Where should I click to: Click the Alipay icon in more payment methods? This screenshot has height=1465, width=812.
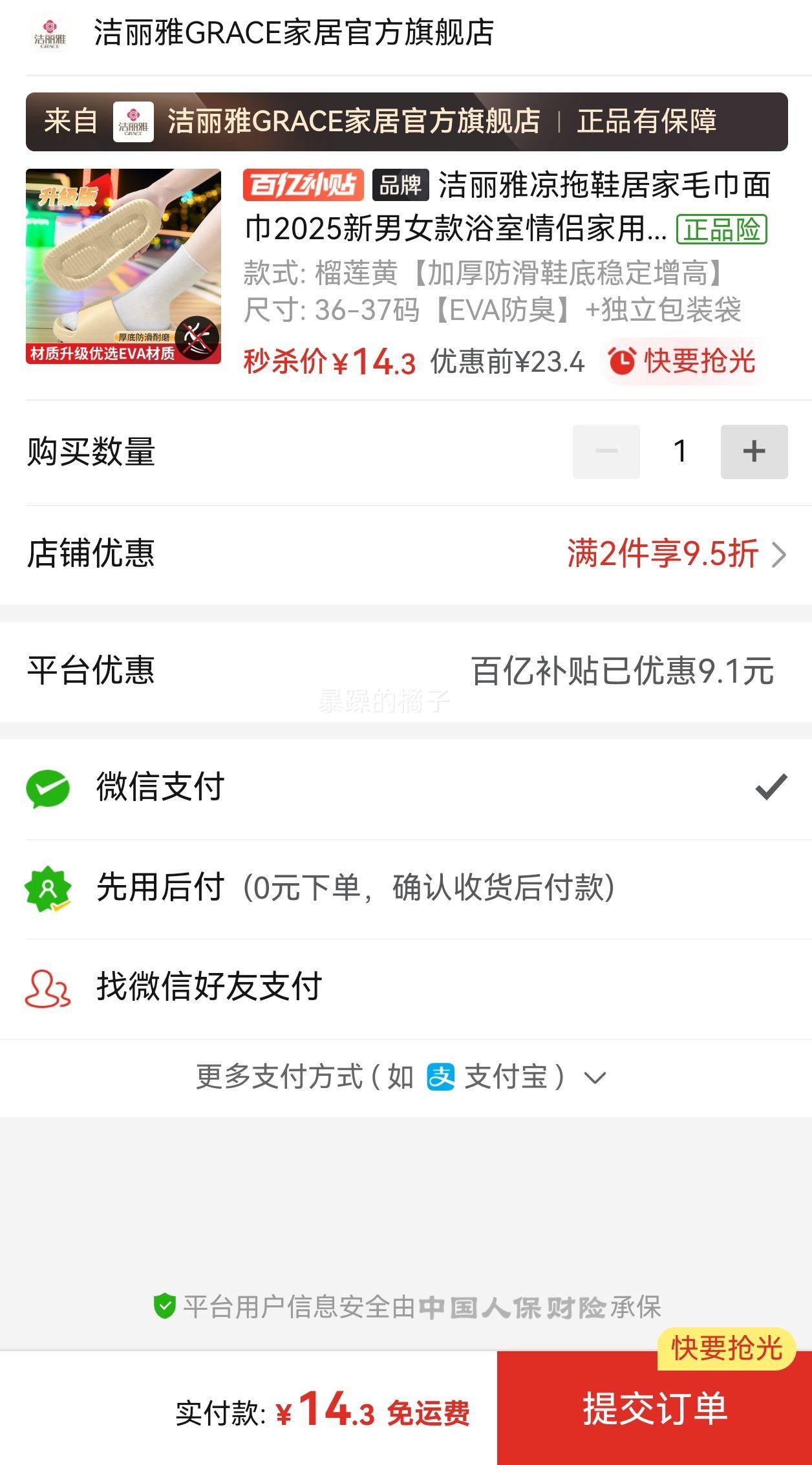442,1076
